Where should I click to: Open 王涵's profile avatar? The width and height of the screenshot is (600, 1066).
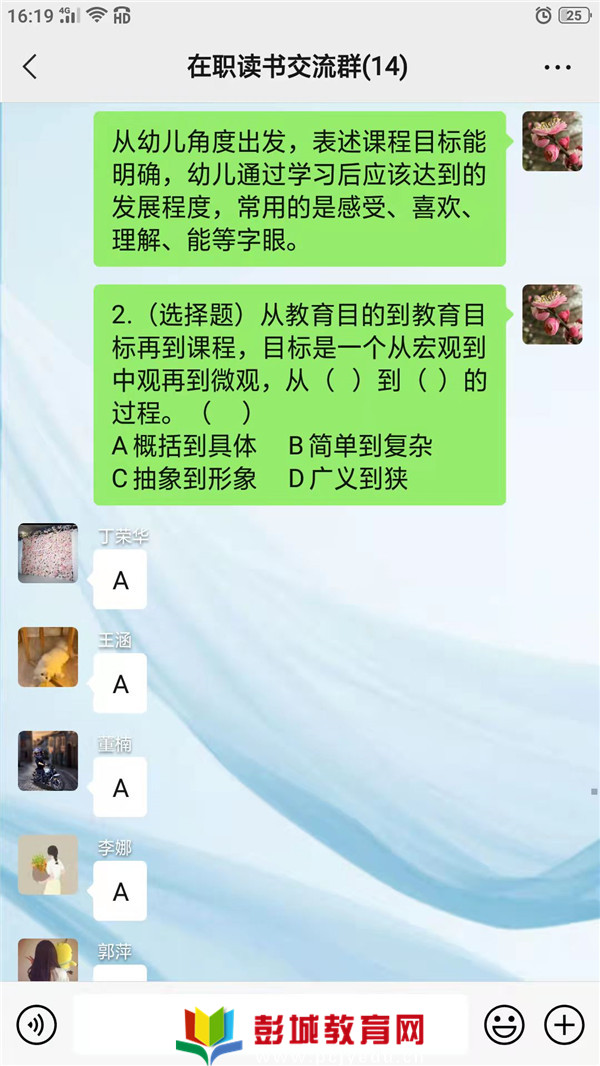(x=48, y=657)
